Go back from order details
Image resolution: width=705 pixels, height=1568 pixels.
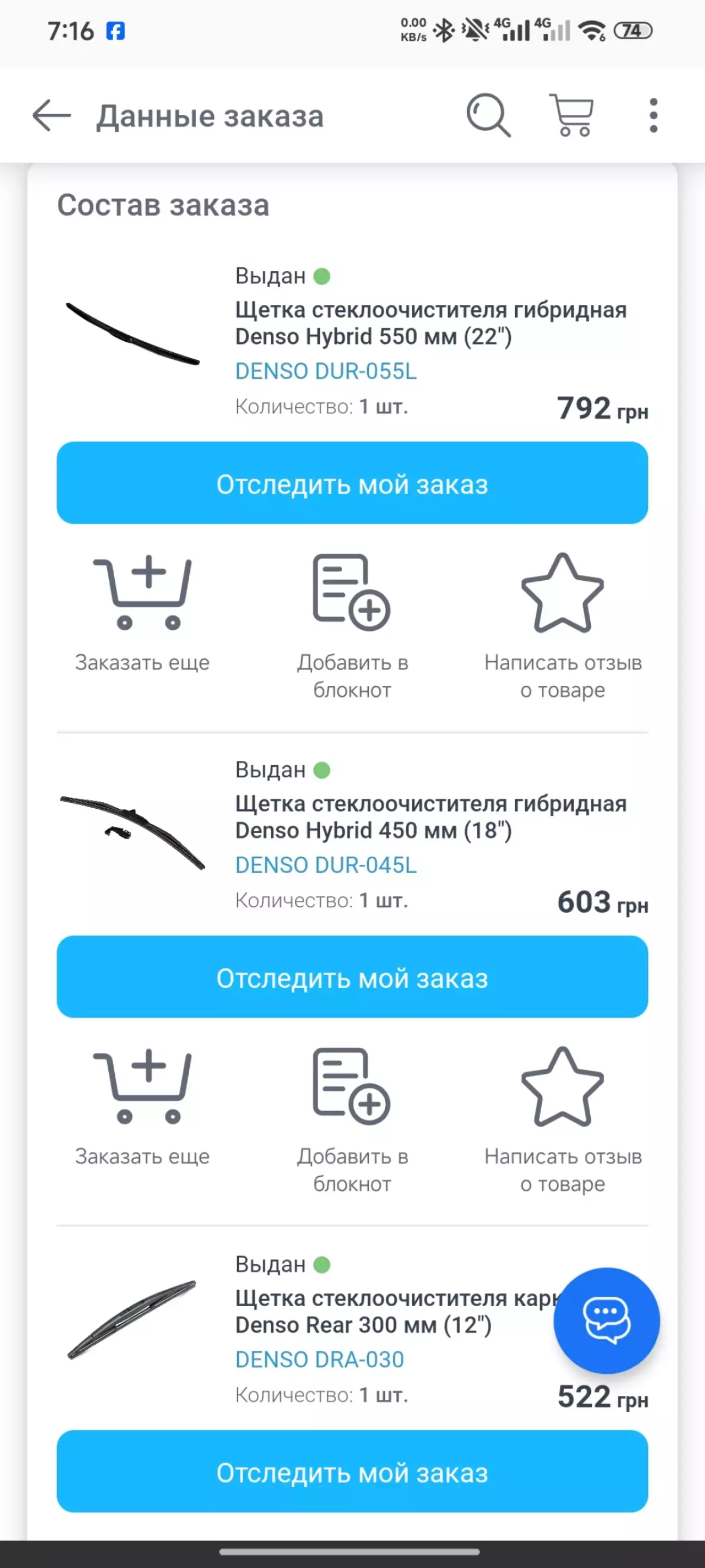pyautogui.click(x=52, y=115)
